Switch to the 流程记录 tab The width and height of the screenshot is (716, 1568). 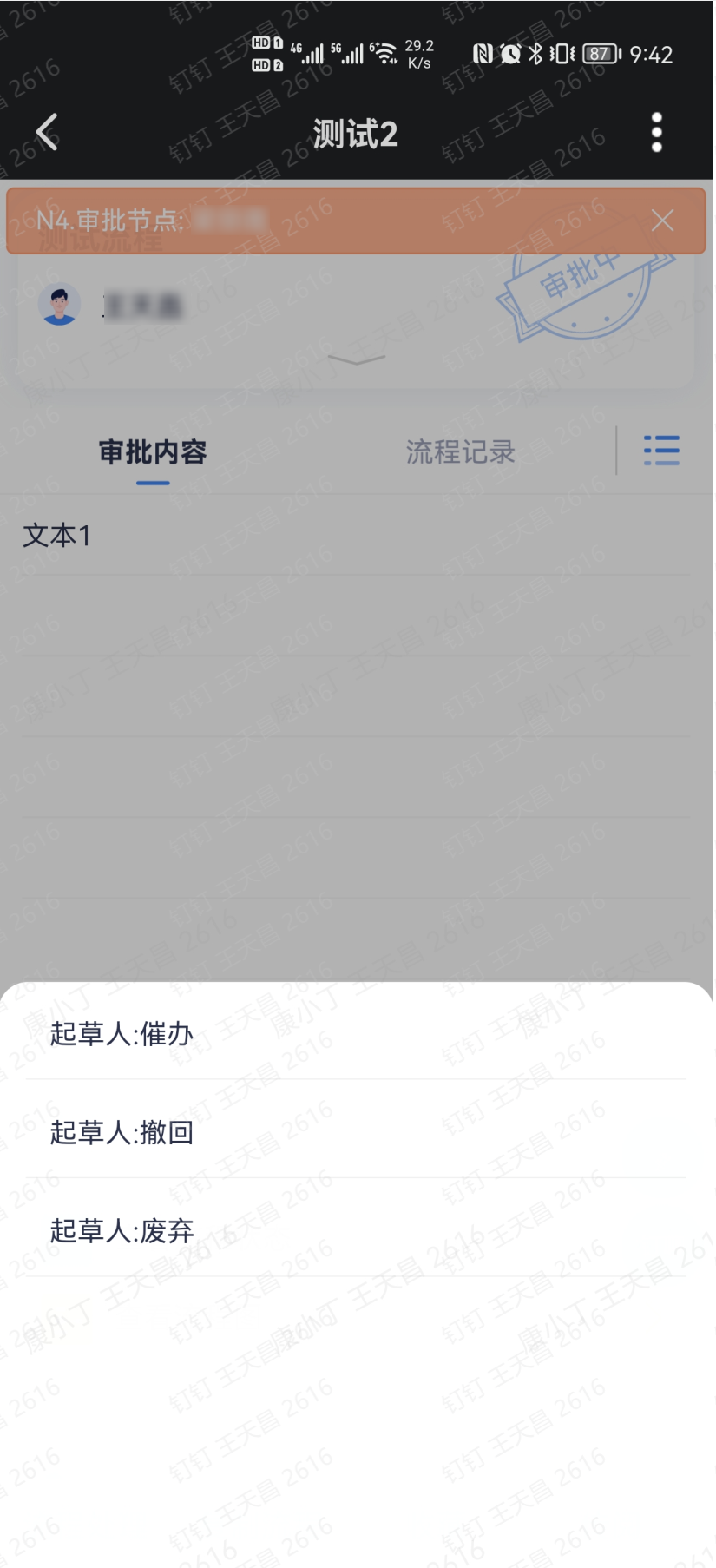[460, 451]
